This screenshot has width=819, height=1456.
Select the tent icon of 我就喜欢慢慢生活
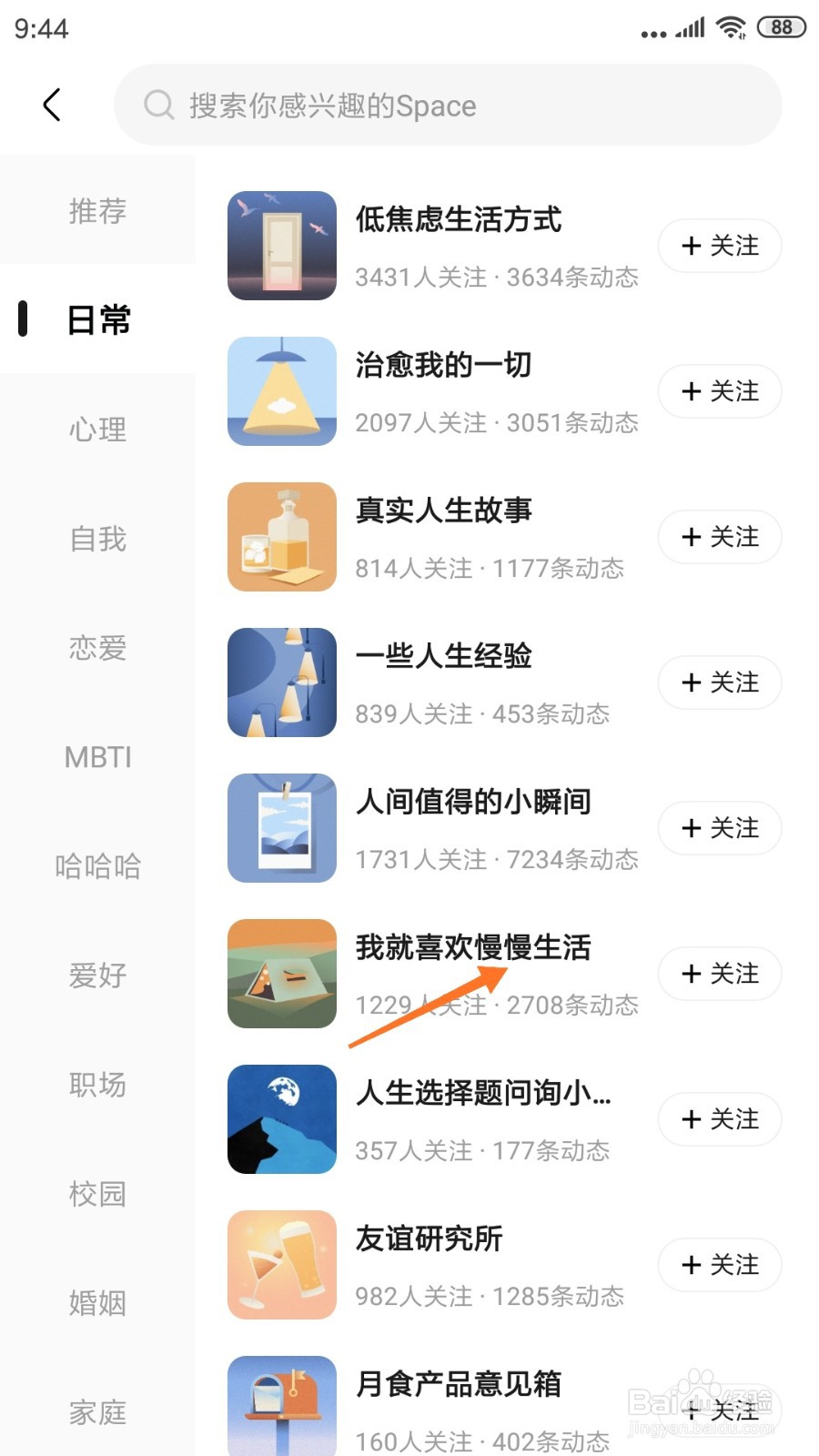pos(280,973)
